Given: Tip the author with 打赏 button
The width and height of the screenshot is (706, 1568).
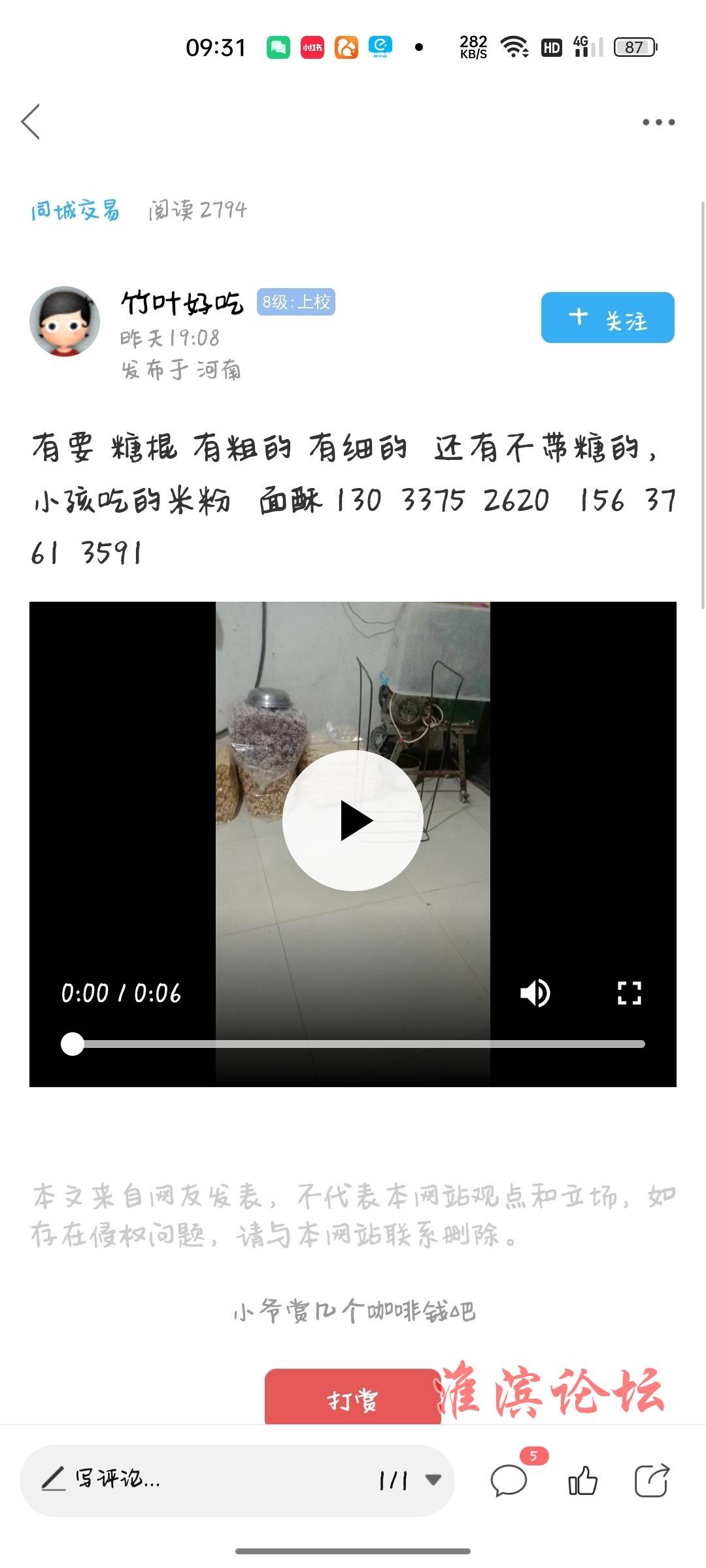Looking at the screenshot, I should [x=353, y=1399].
